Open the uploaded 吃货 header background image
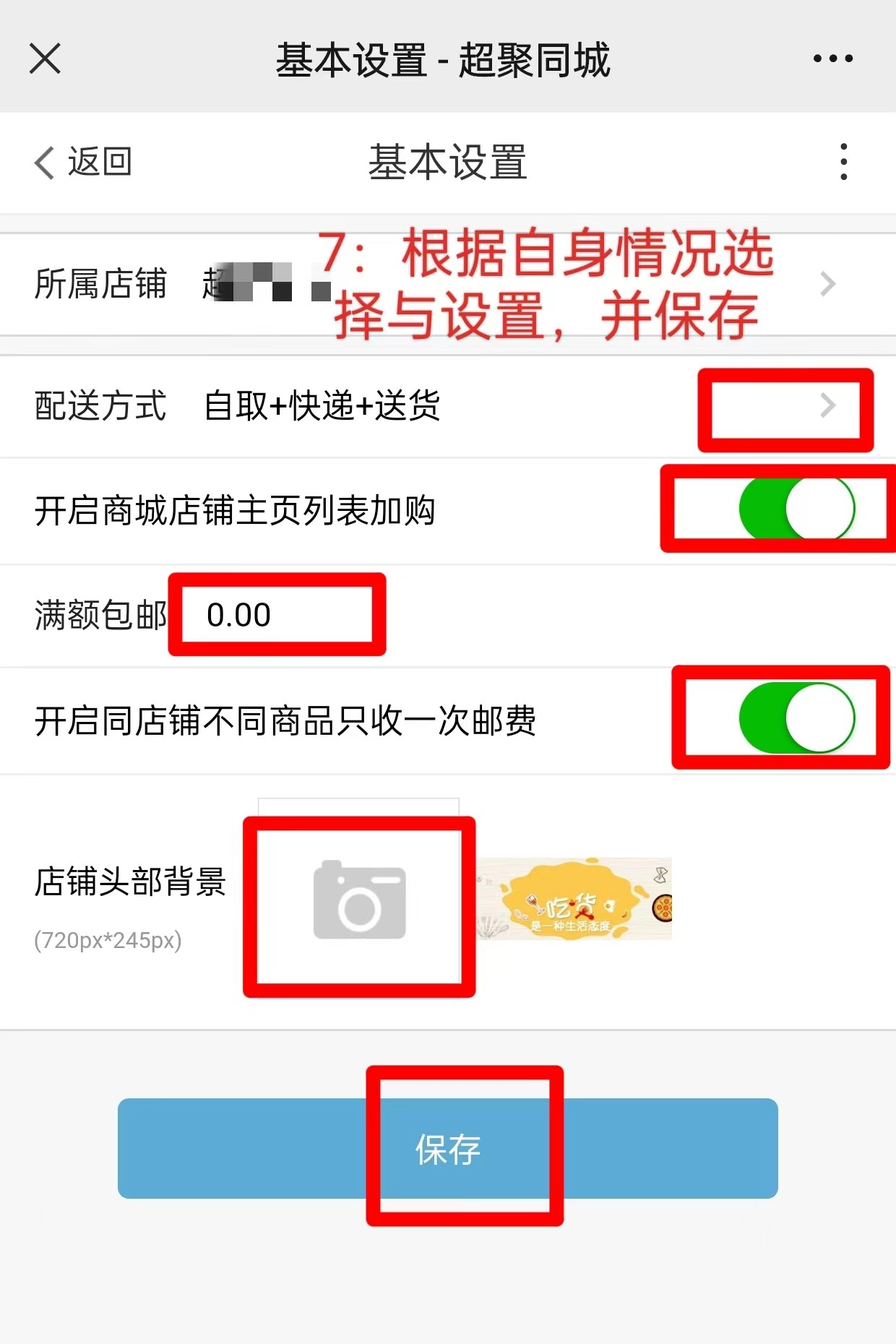896x1344 pixels. [x=574, y=899]
